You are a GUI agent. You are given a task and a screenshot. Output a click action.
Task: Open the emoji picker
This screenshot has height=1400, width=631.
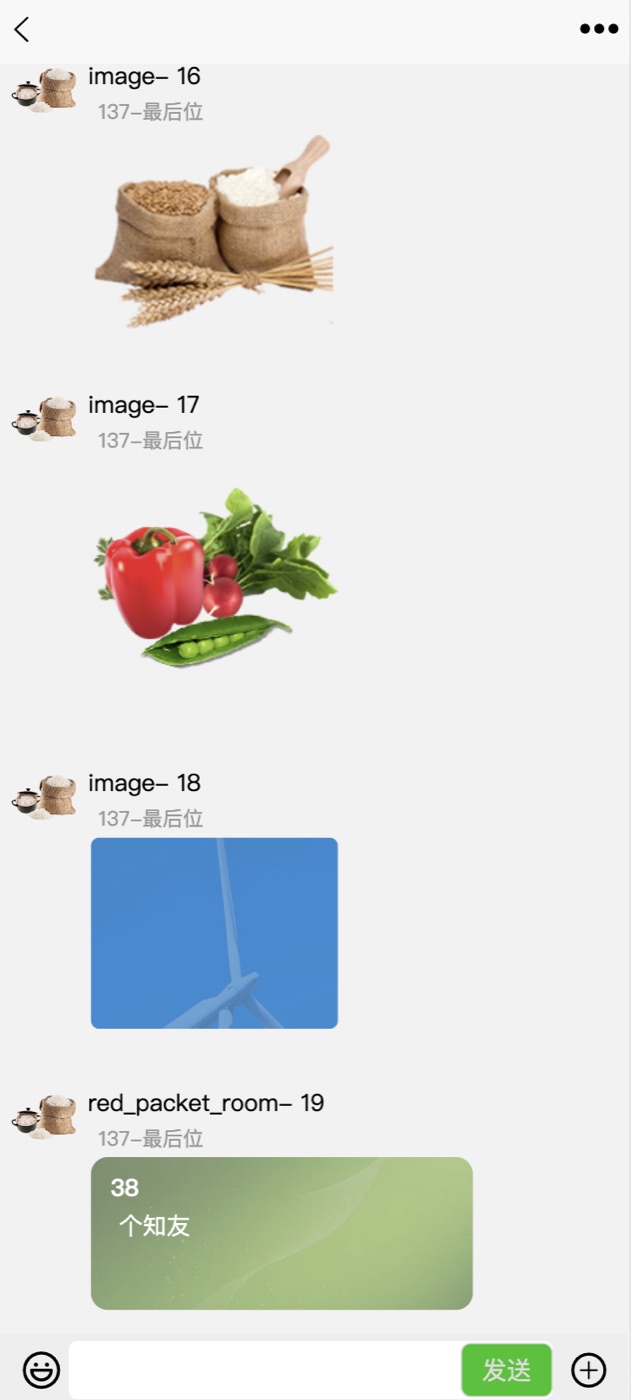(x=41, y=1369)
